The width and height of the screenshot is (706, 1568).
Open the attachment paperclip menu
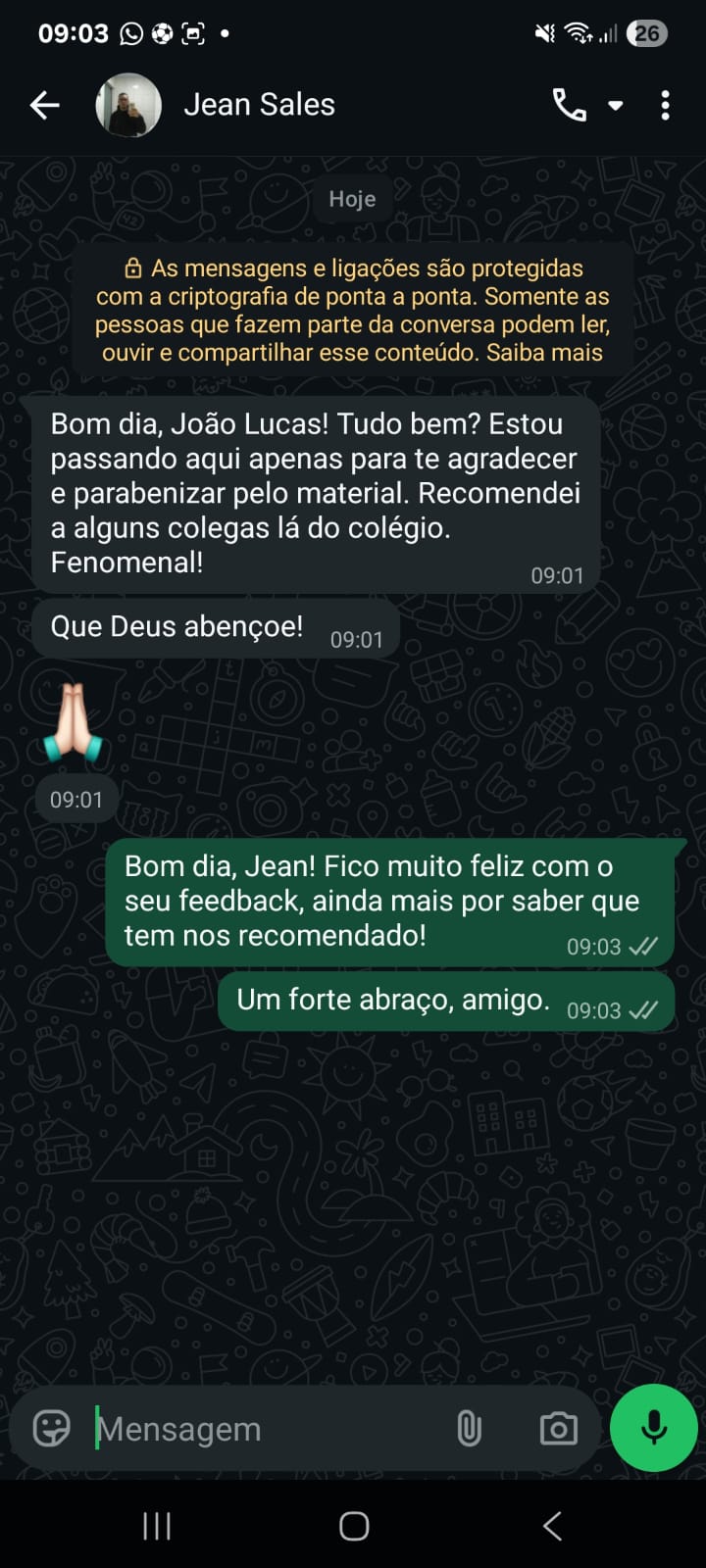point(469,1429)
